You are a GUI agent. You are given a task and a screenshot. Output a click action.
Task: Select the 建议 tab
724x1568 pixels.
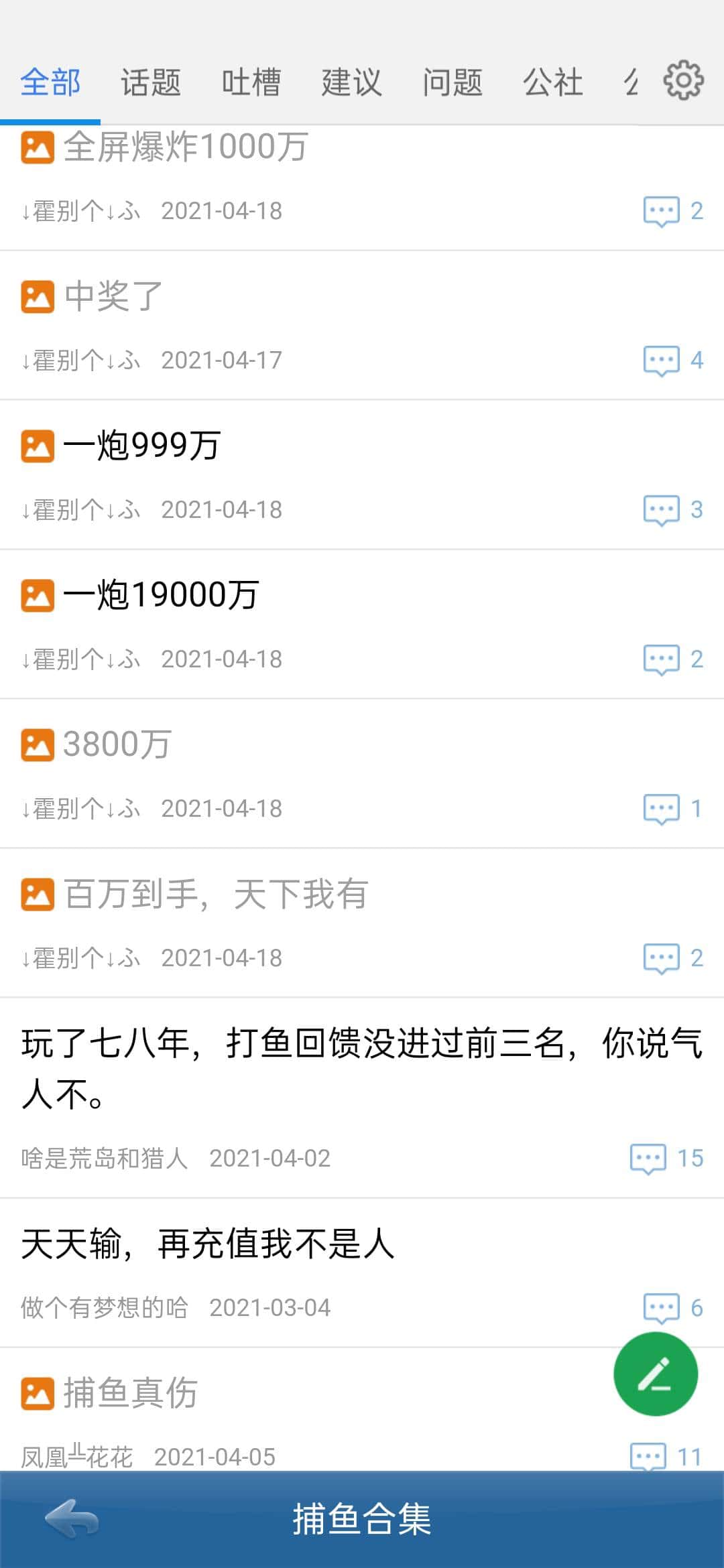350,80
